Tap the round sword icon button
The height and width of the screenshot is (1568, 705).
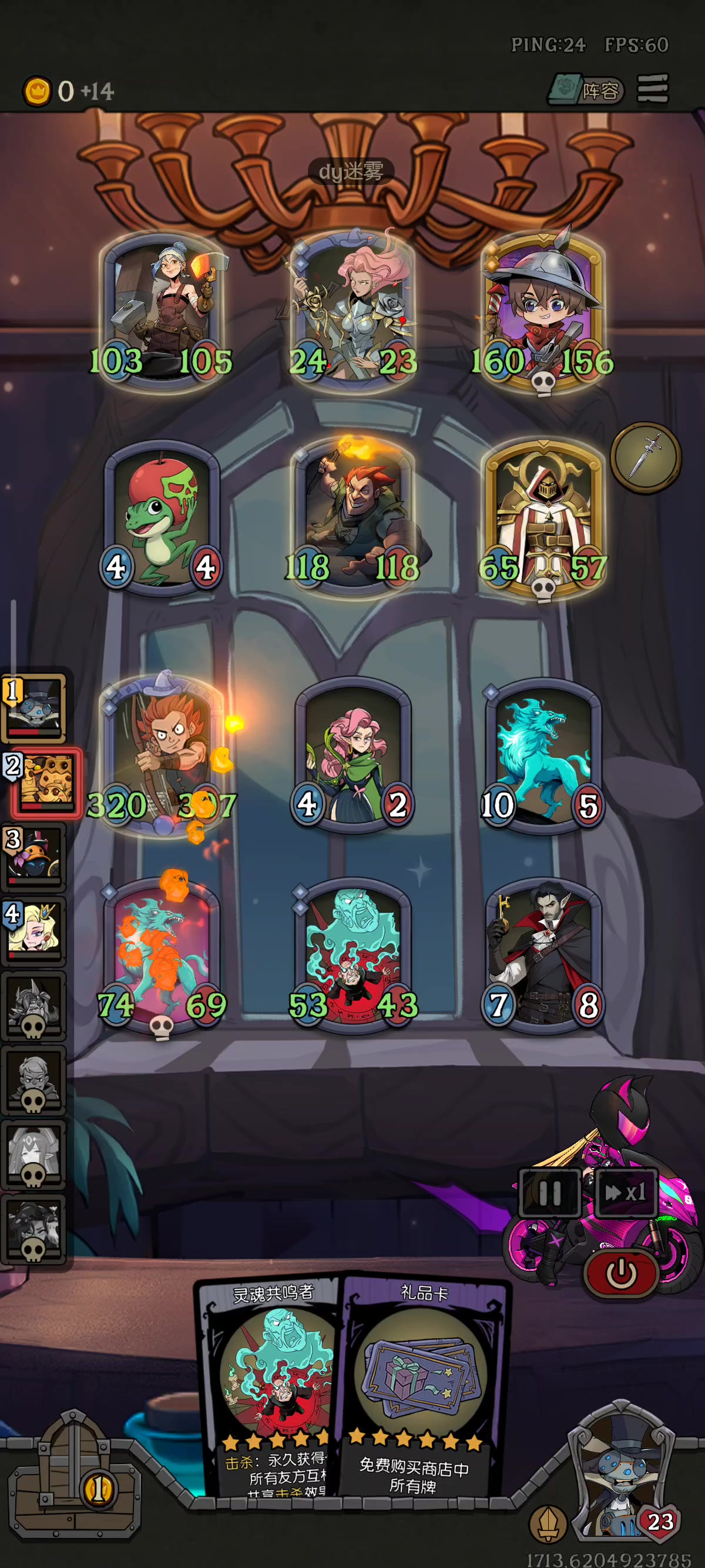tap(645, 457)
